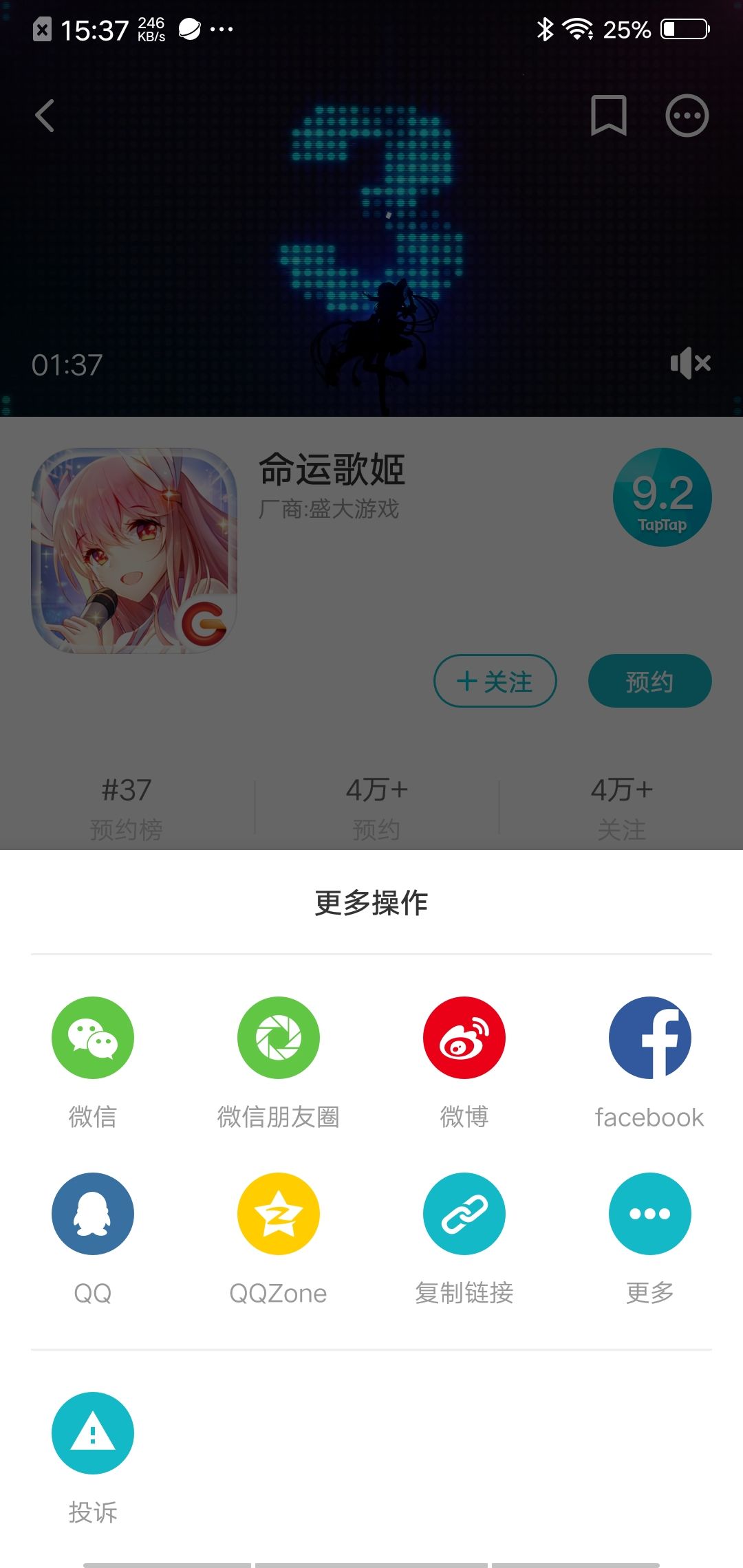Image resolution: width=743 pixels, height=1568 pixels.
Task: Follow the game with 关注
Action: (x=495, y=681)
